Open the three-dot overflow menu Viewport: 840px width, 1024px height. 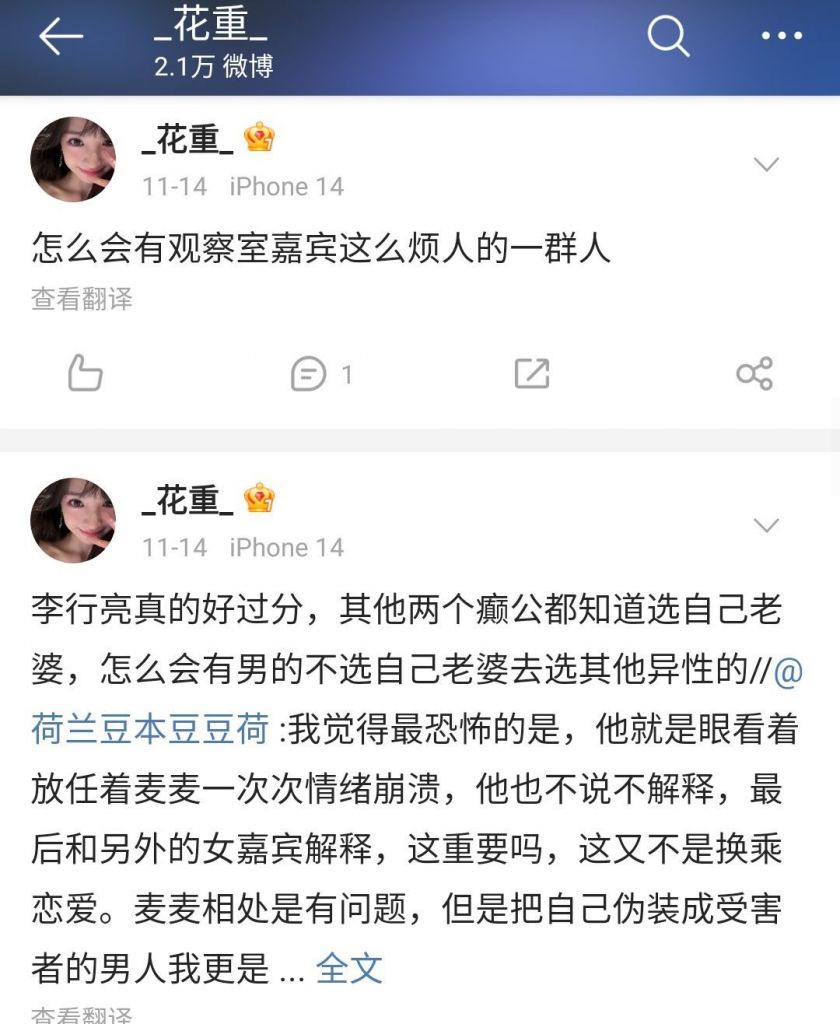[781, 38]
